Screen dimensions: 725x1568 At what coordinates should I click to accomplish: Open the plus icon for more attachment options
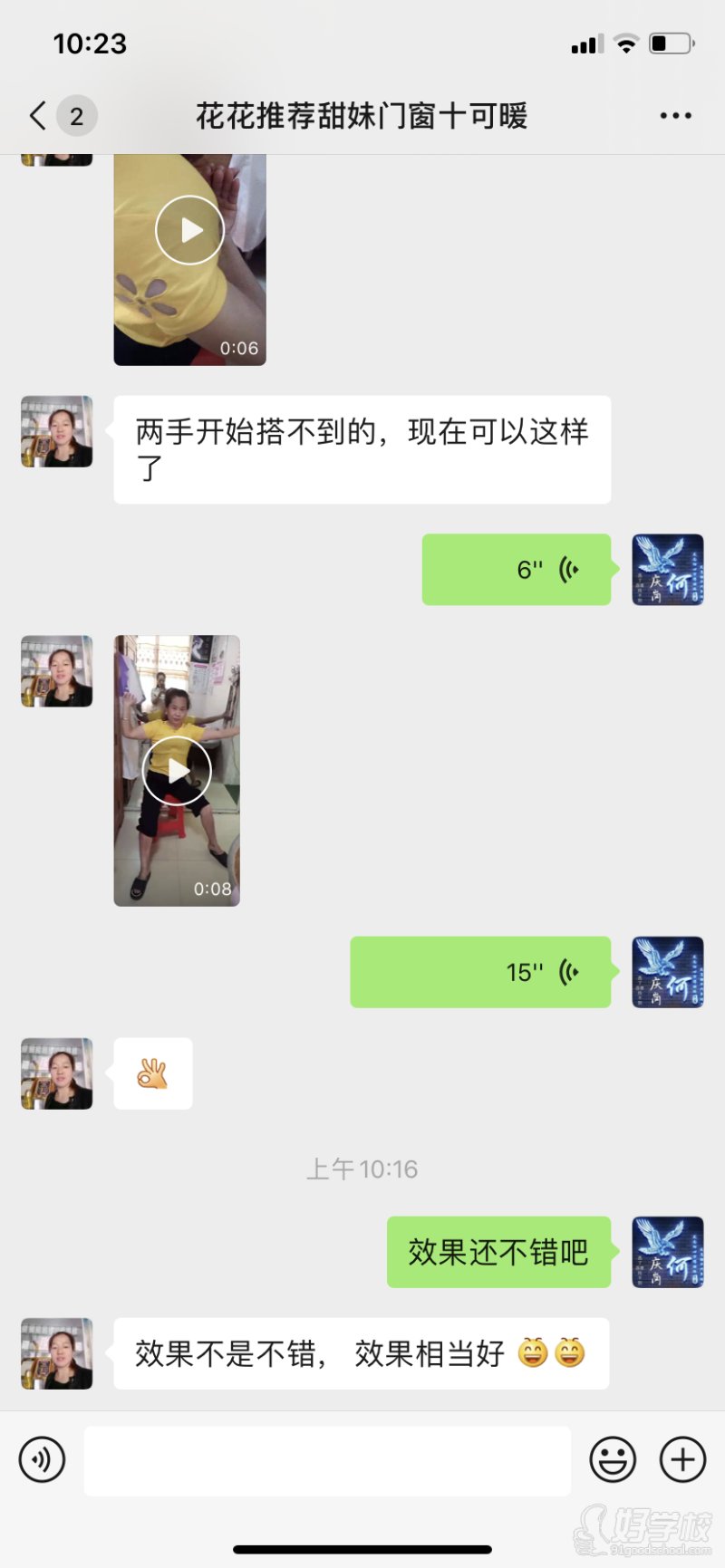tap(681, 1458)
